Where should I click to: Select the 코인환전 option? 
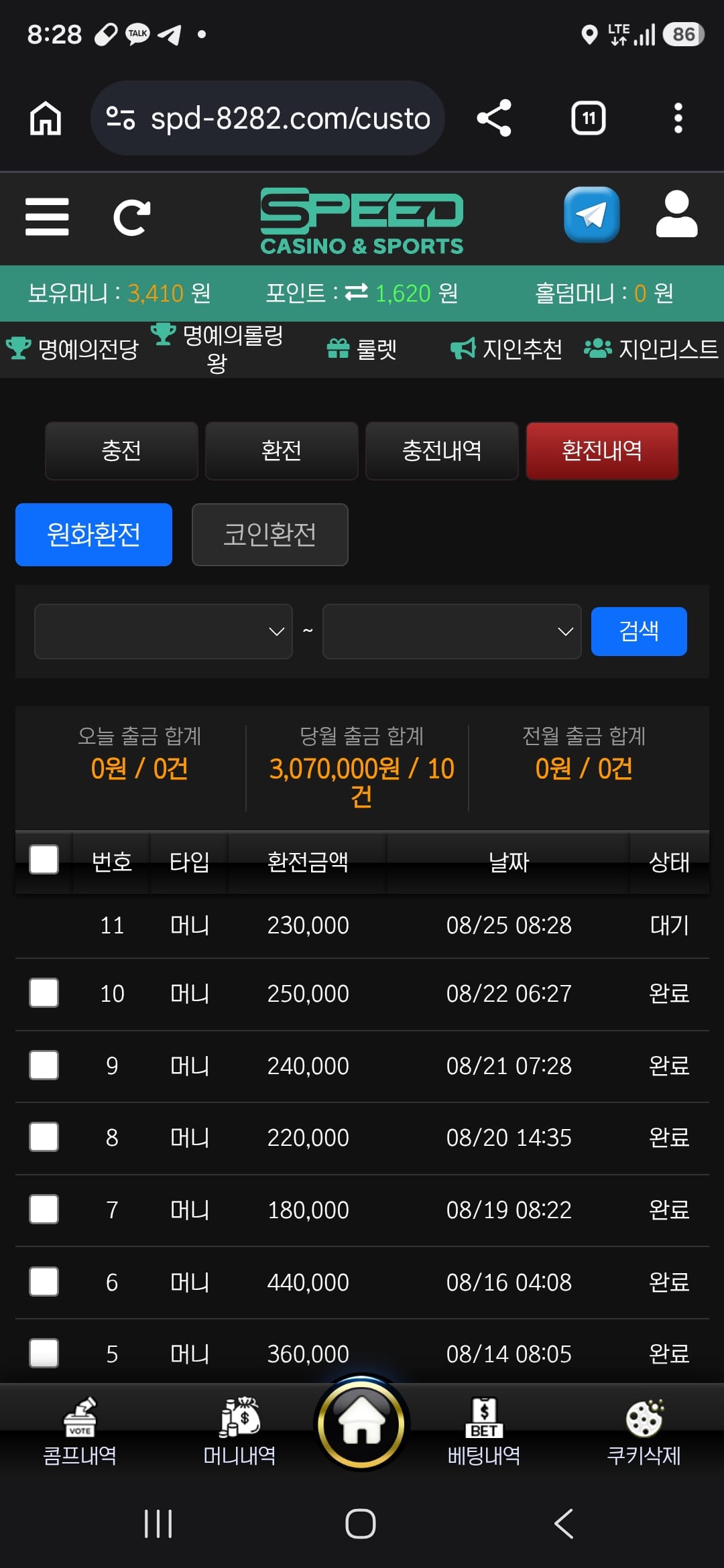269,535
